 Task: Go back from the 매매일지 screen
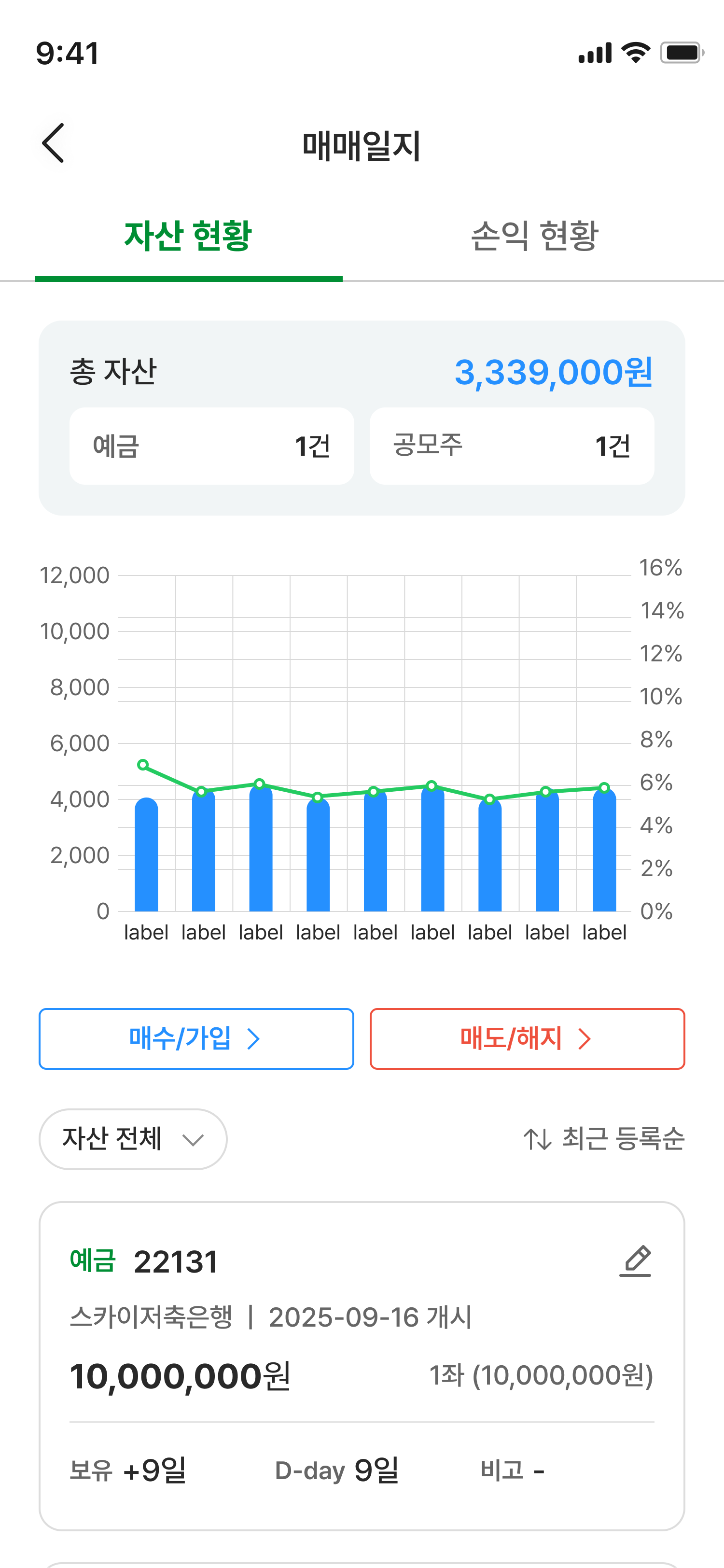(x=54, y=144)
